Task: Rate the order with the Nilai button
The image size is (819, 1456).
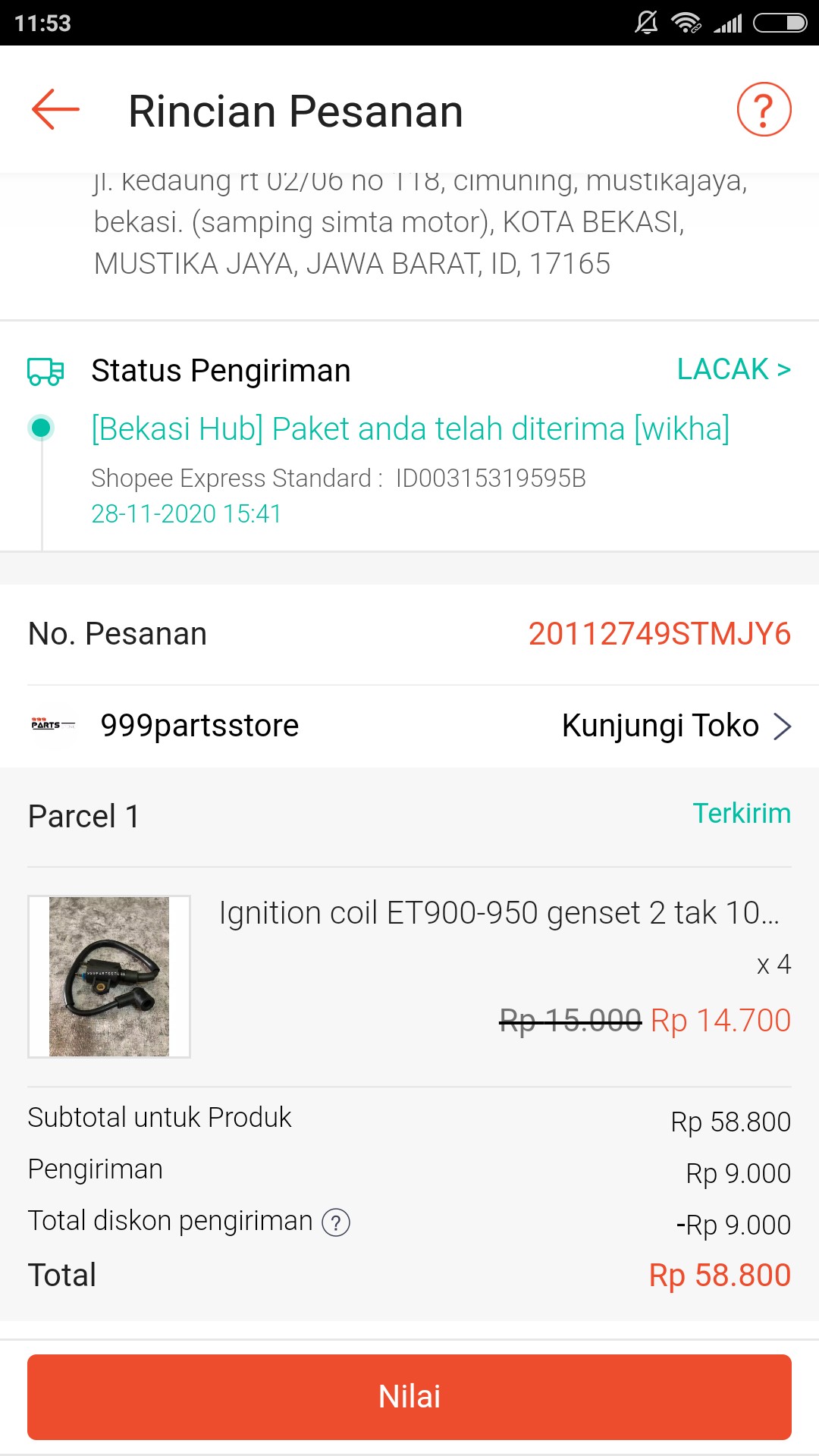Action: coord(409,1396)
